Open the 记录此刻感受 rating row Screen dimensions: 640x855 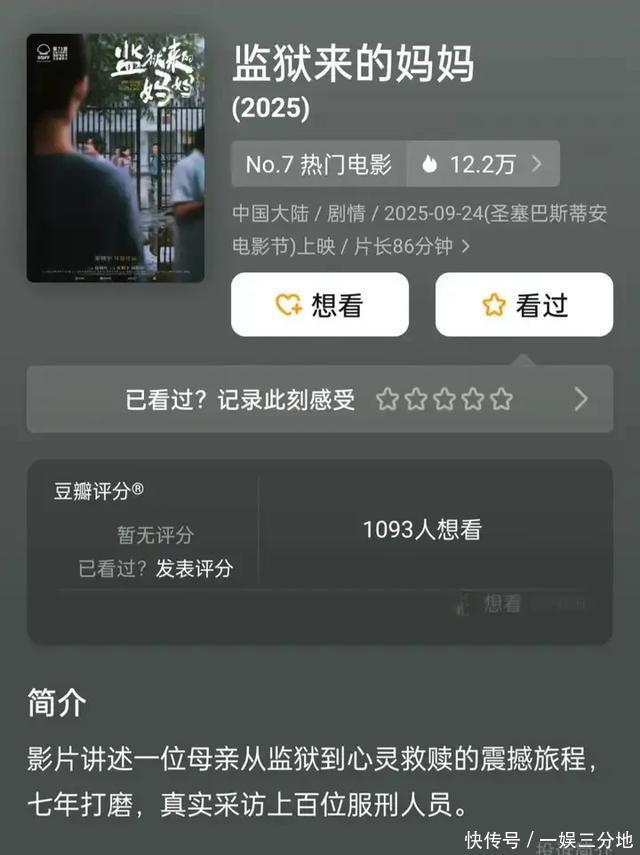[319, 400]
